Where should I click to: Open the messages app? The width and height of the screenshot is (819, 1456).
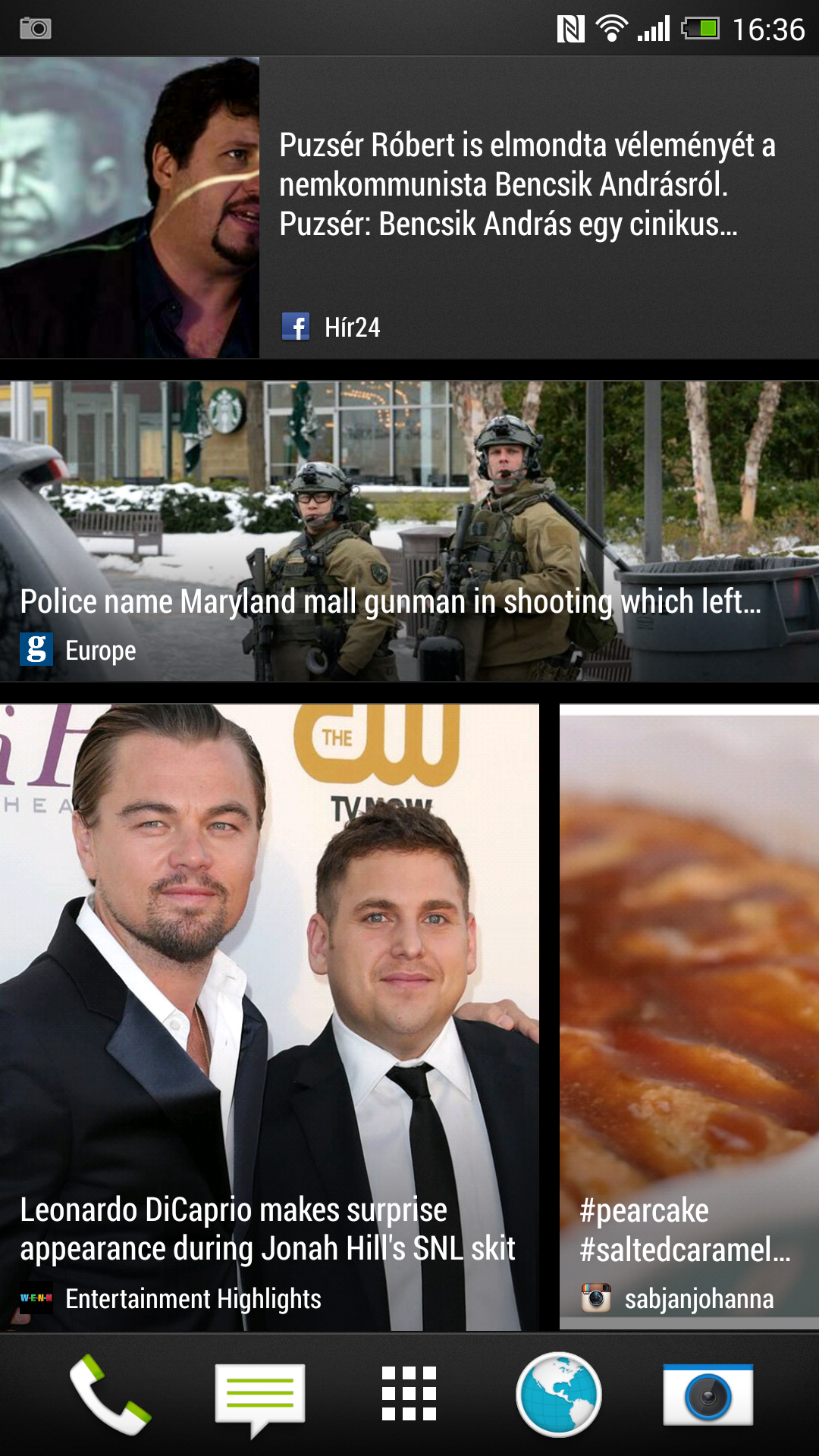[259, 1394]
